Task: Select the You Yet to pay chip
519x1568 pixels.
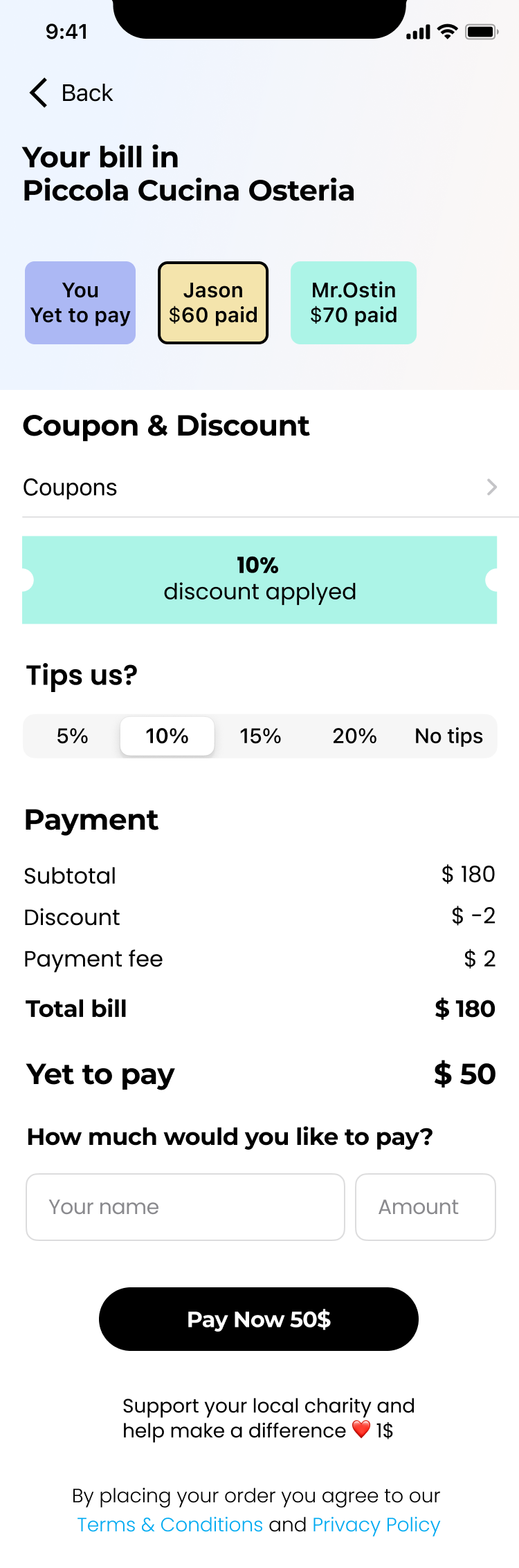Action: (80, 303)
